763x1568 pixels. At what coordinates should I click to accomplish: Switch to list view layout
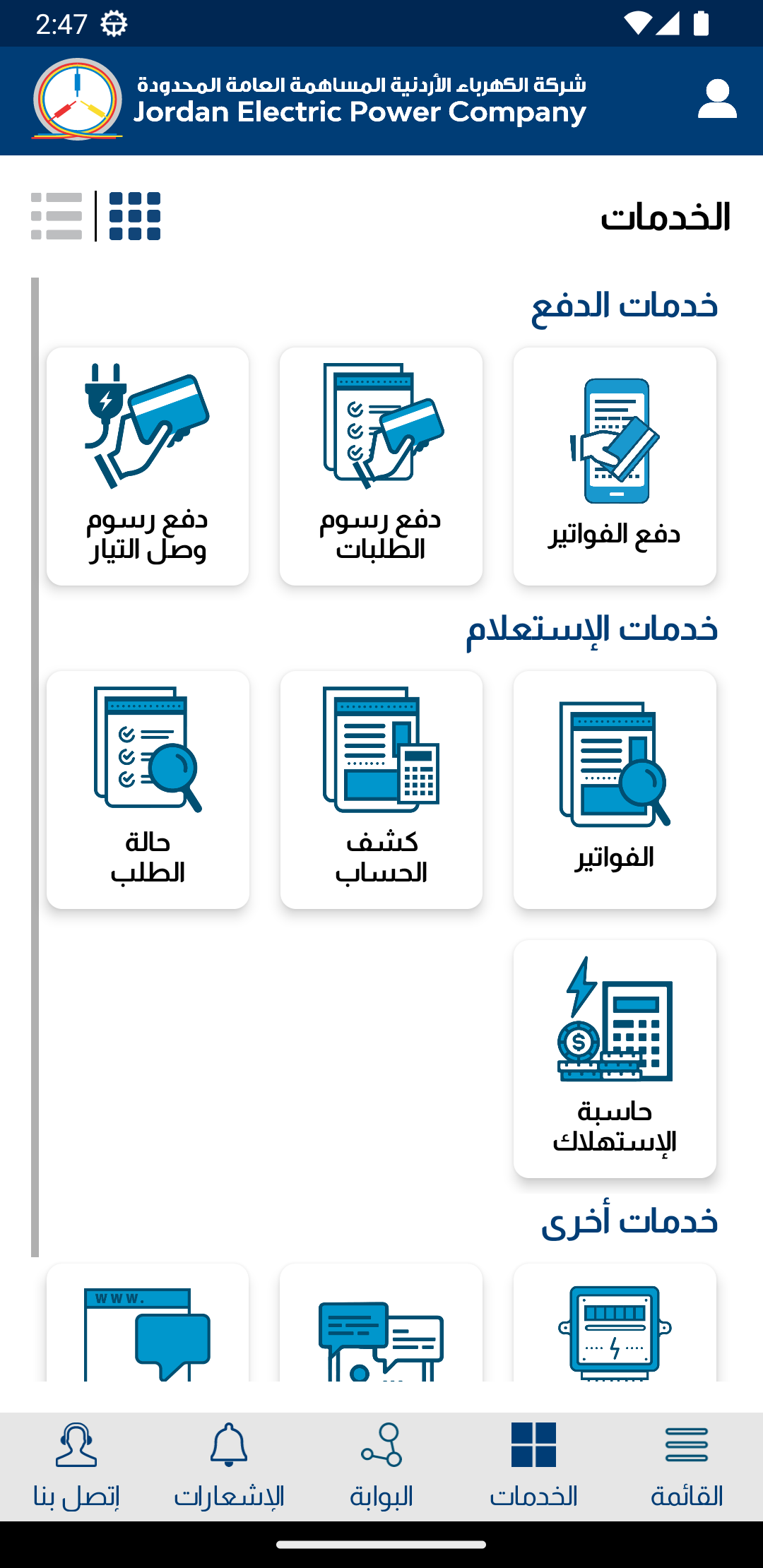click(57, 216)
